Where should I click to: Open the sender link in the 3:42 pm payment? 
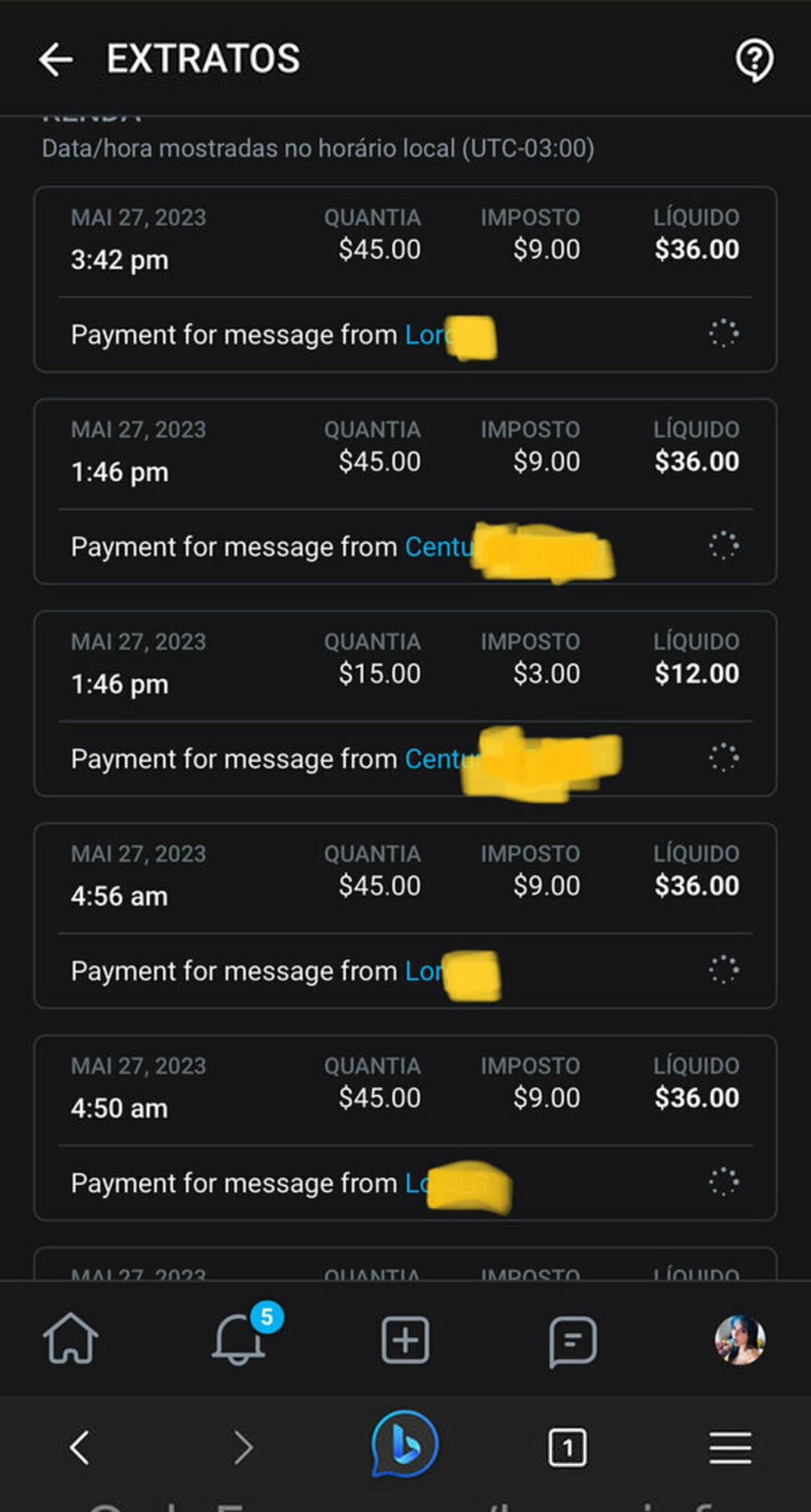pyautogui.click(x=450, y=335)
